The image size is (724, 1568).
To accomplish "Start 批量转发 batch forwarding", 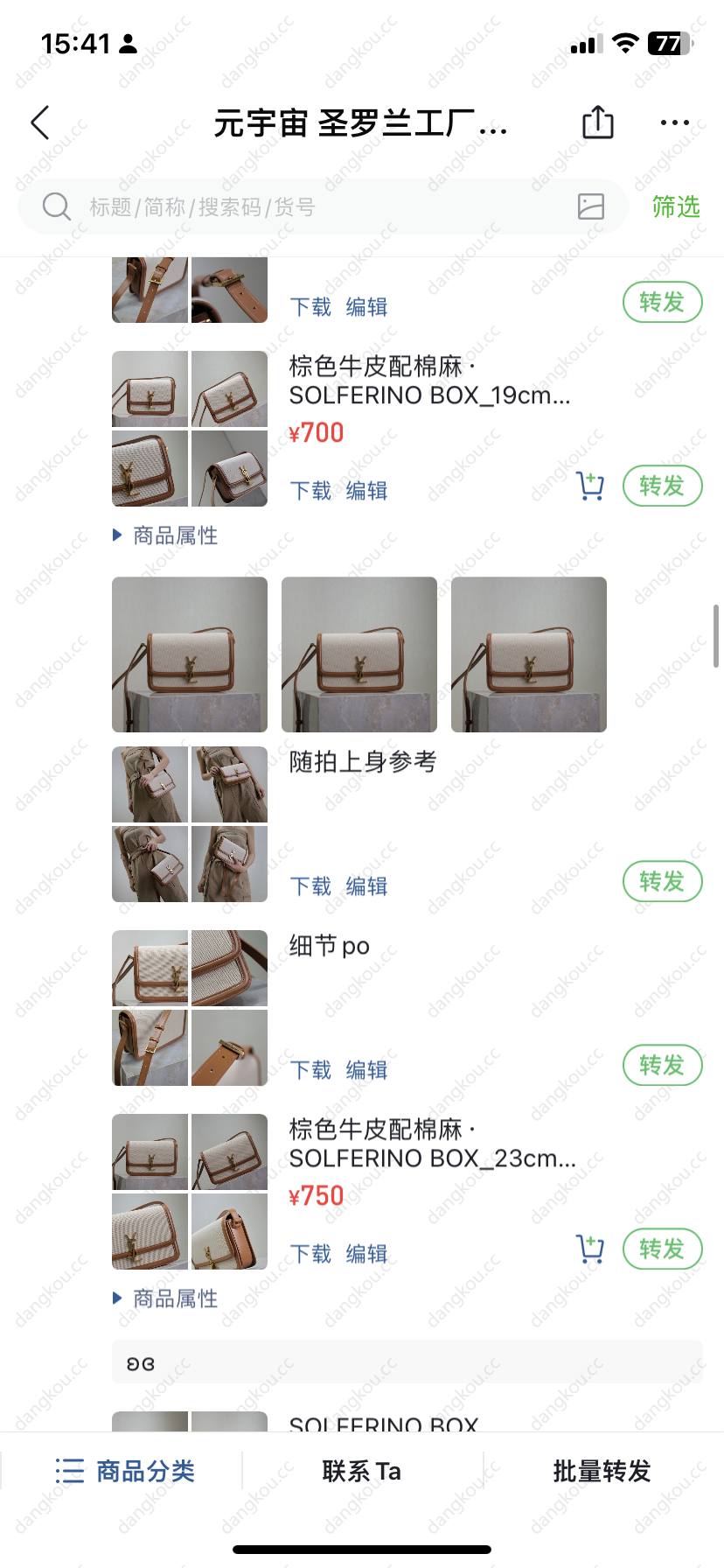I will pyautogui.click(x=602, y=1471).
